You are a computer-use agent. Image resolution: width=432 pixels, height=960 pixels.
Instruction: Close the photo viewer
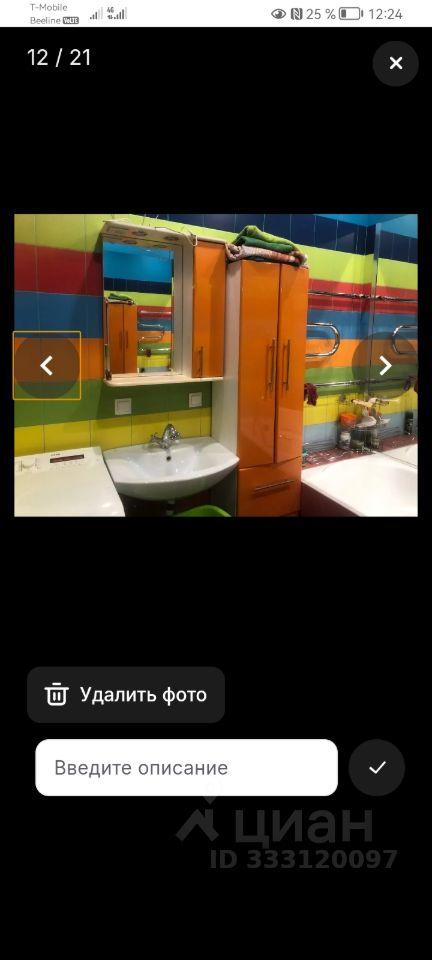click(x=395, y=63)
